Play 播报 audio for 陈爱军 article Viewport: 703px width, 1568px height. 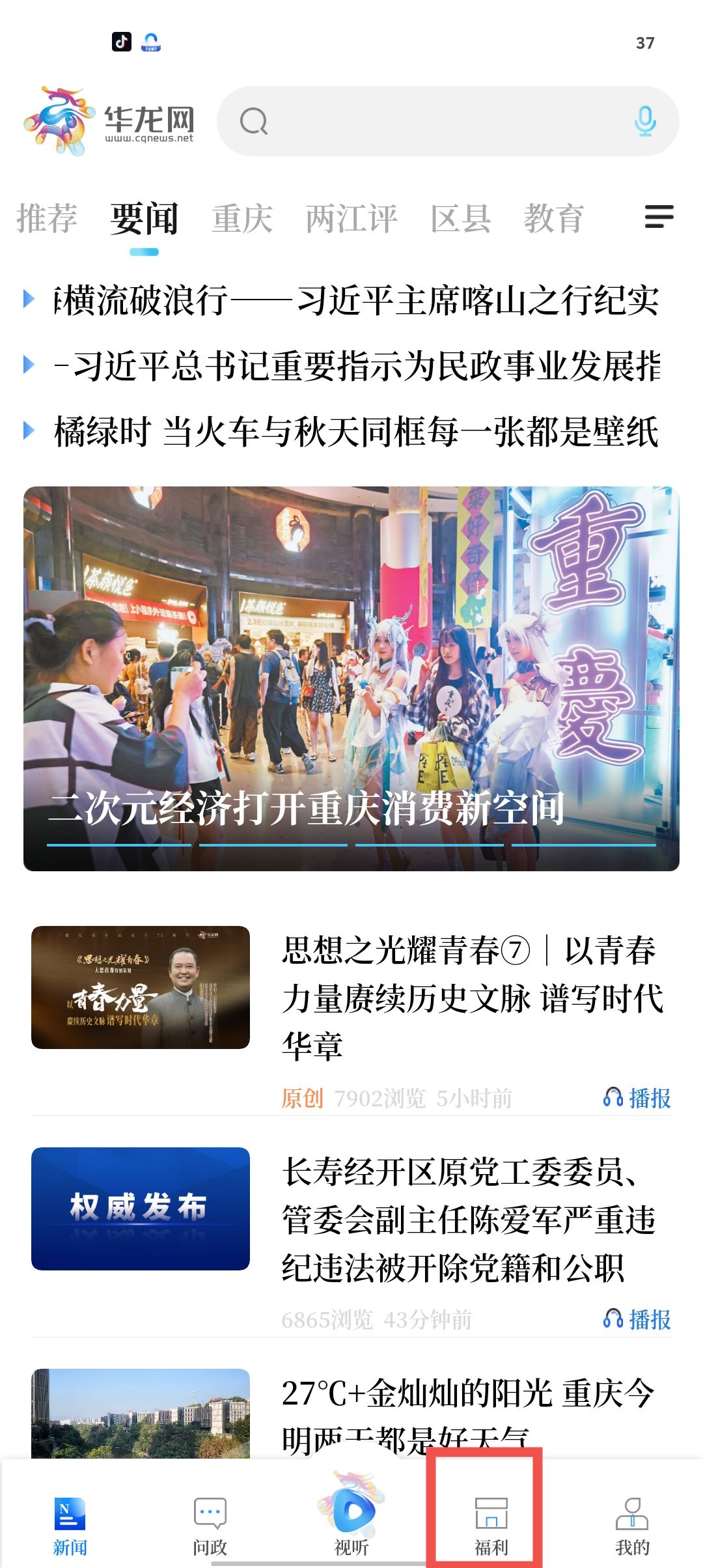click(637, 1319)
